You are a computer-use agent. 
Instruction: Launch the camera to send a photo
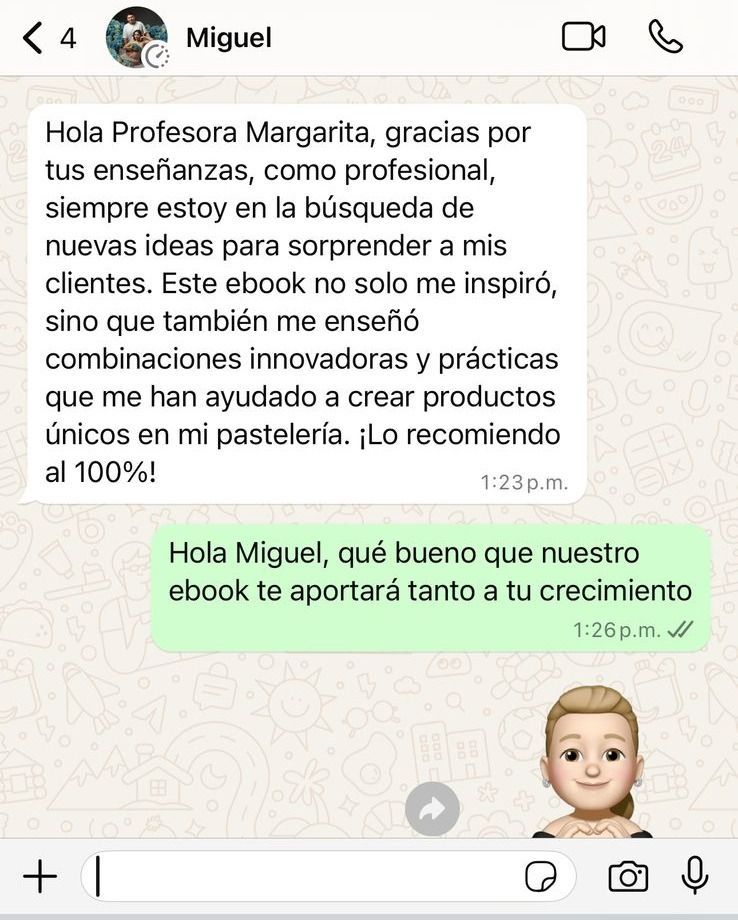628,877
